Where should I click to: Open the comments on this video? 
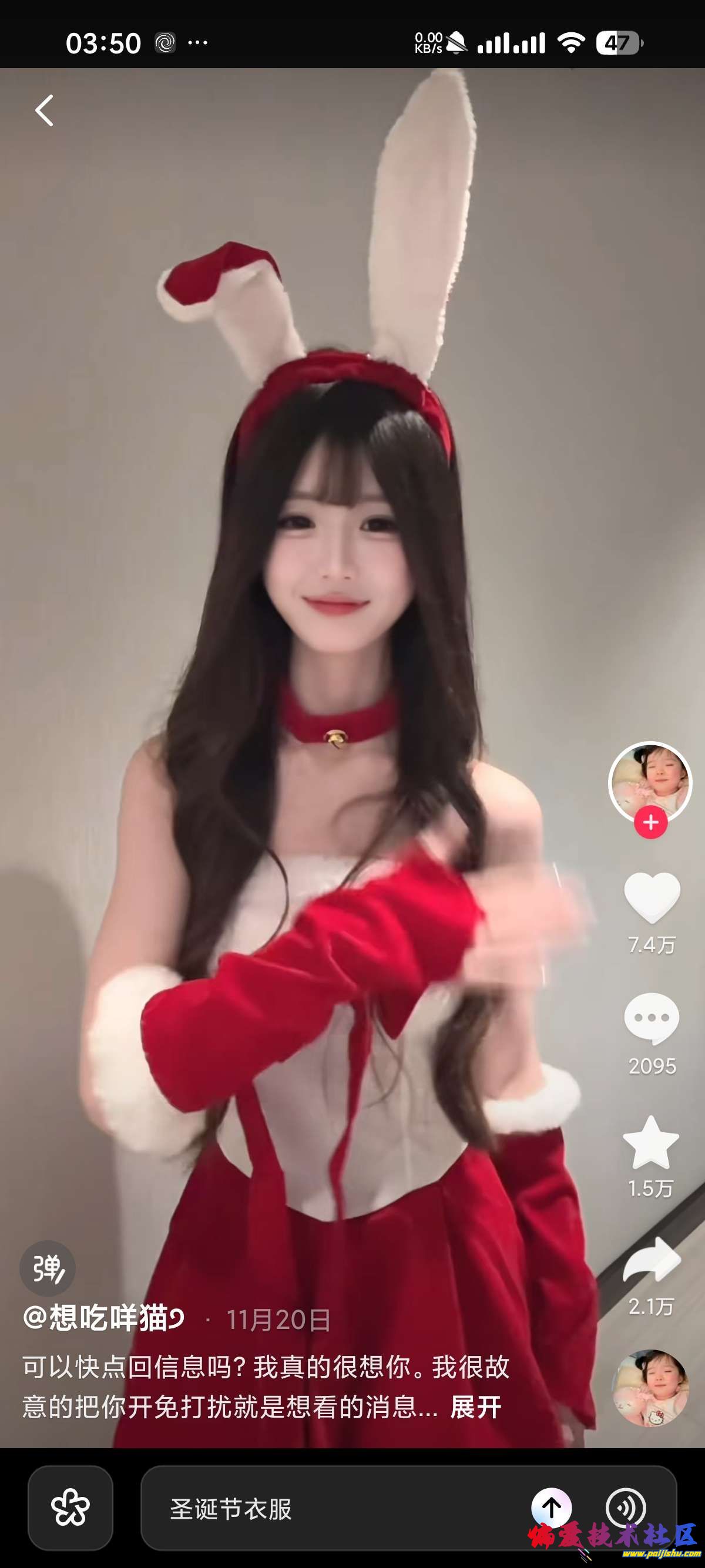[x=652, y=1018]
